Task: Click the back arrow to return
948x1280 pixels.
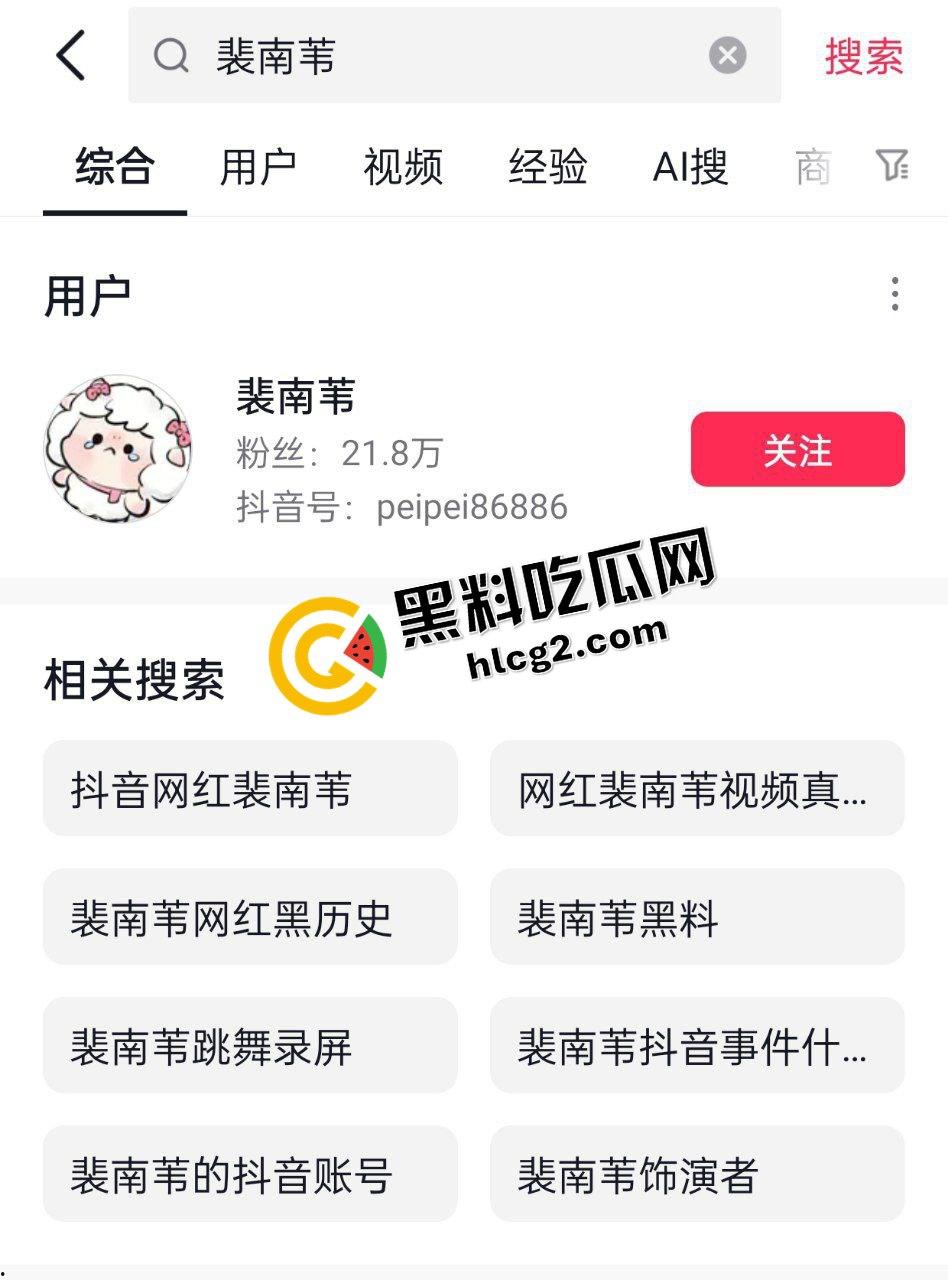Action: [x=69, y=55]
